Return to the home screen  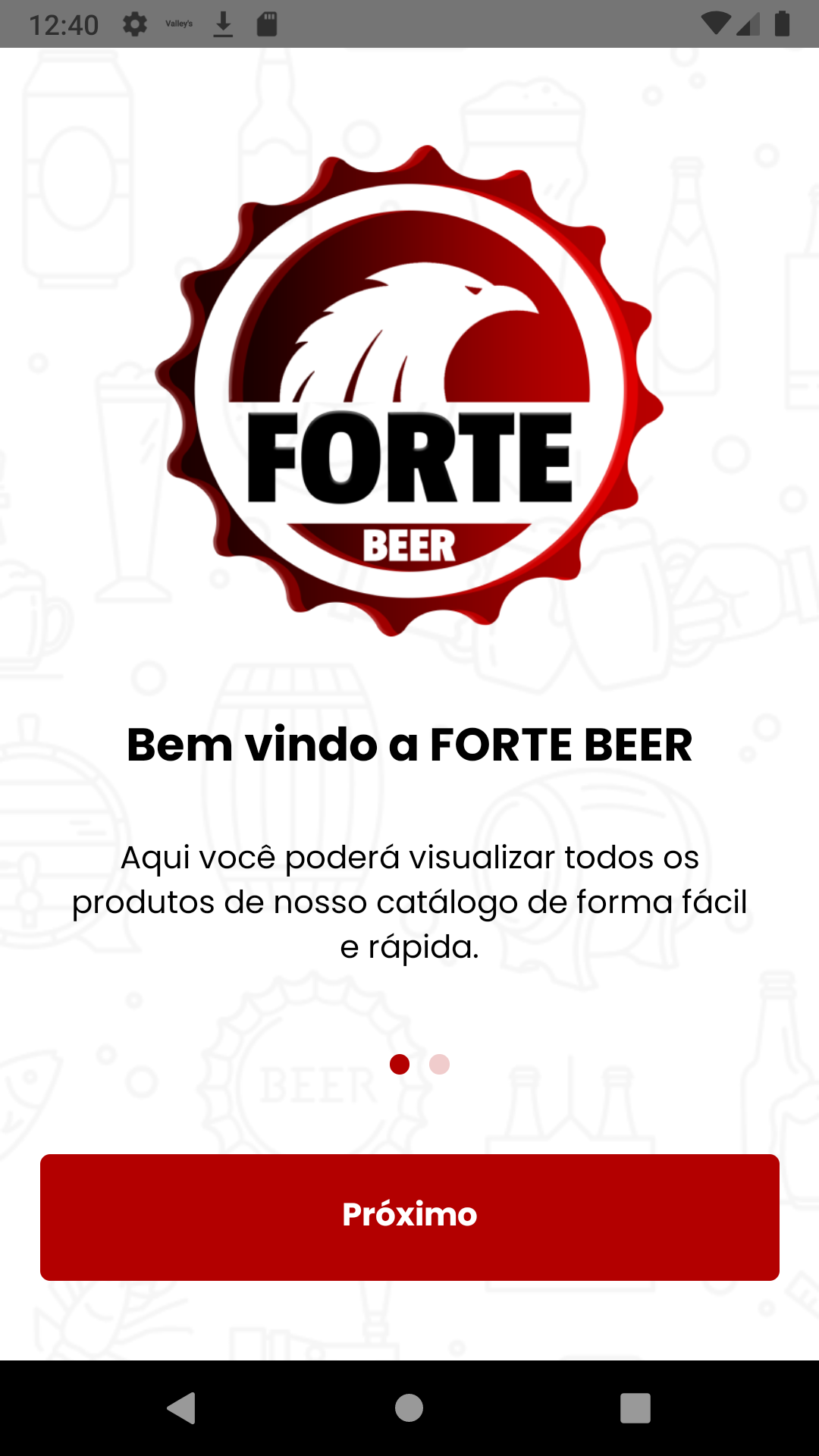(409, 1408)
